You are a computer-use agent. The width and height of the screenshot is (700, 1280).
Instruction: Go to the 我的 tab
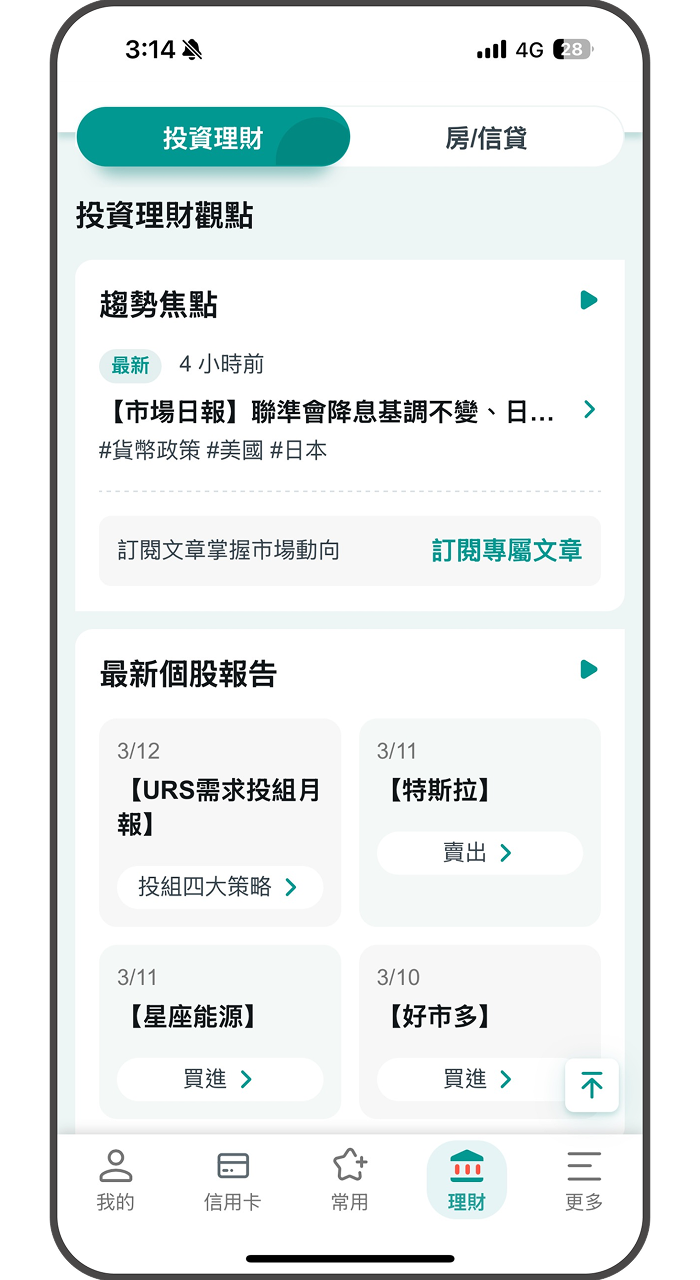click(116, 1180)
